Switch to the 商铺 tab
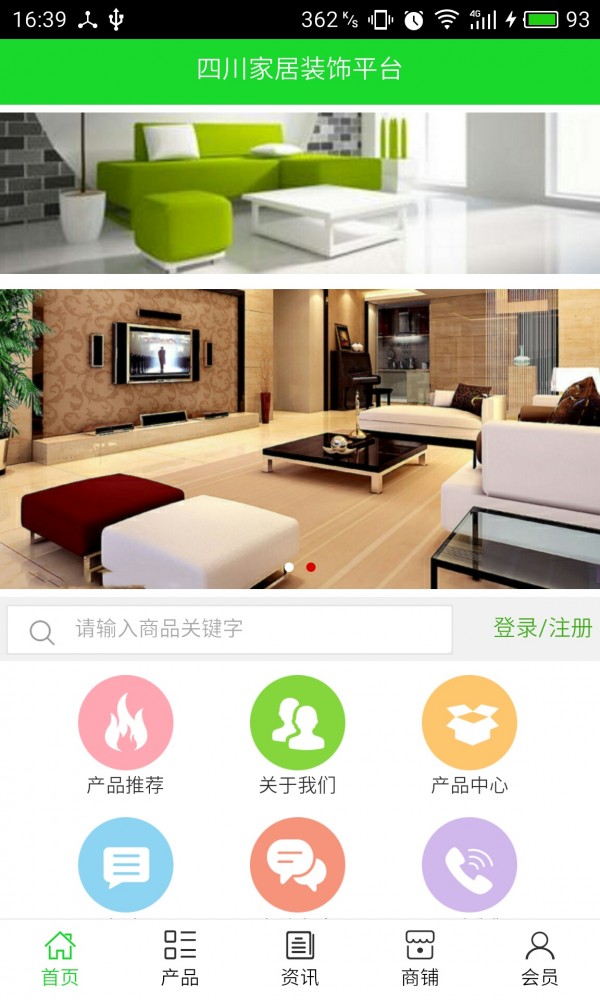Image resolution: width=600 pixels, height=1000 pixels. tap(420, 958)
